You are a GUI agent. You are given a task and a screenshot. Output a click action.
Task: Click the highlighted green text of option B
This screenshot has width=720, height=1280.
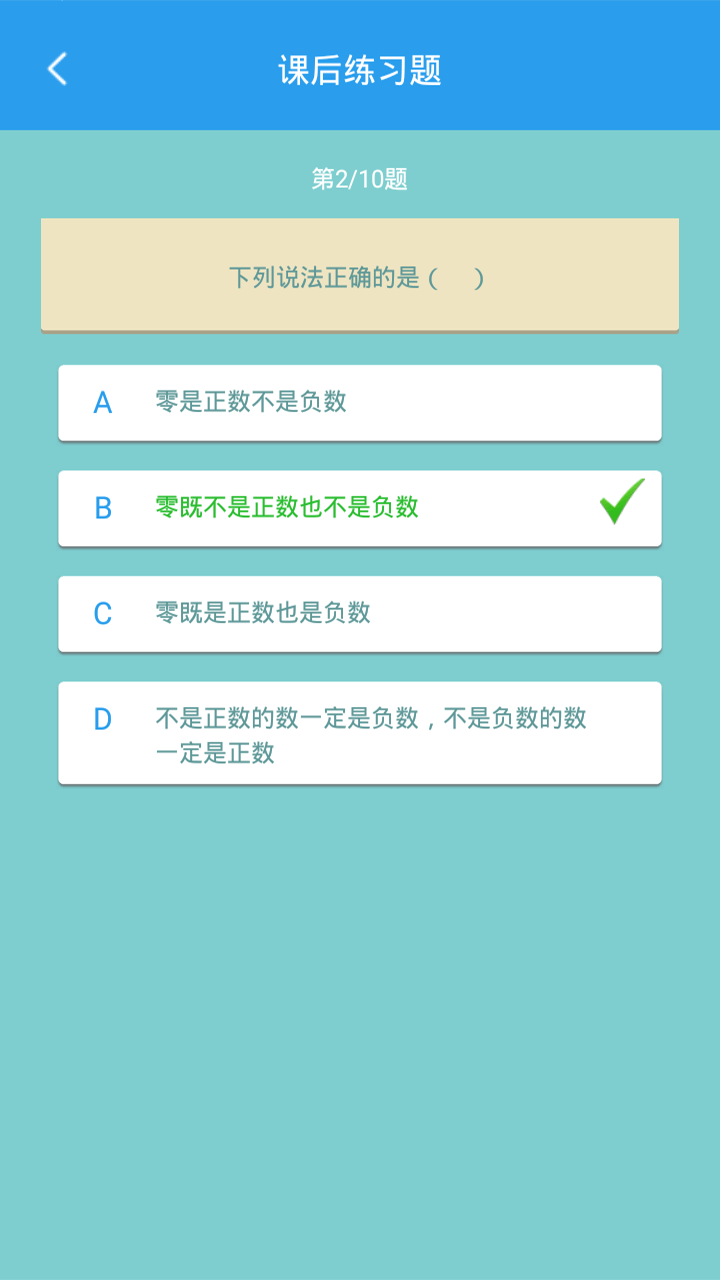pos(290,508)
